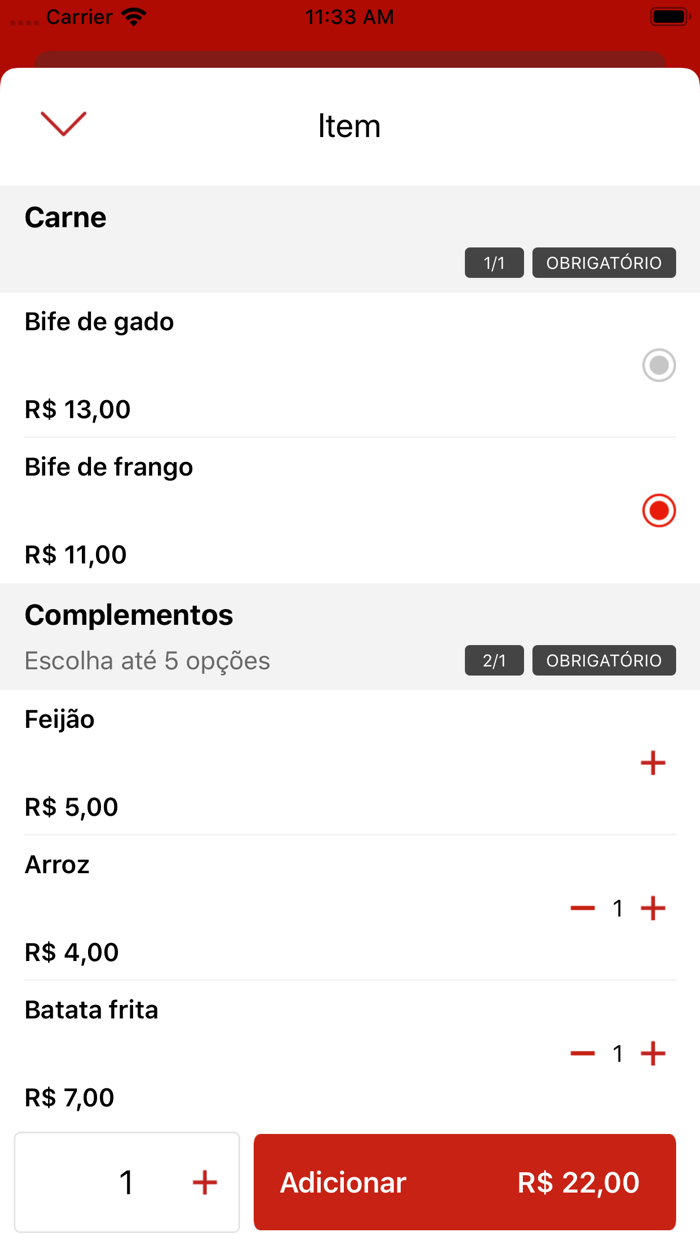Screen dimensions: 700x1244
Task: Collapse the Item sheet with the down chevron
Action: tap(63, 124)
